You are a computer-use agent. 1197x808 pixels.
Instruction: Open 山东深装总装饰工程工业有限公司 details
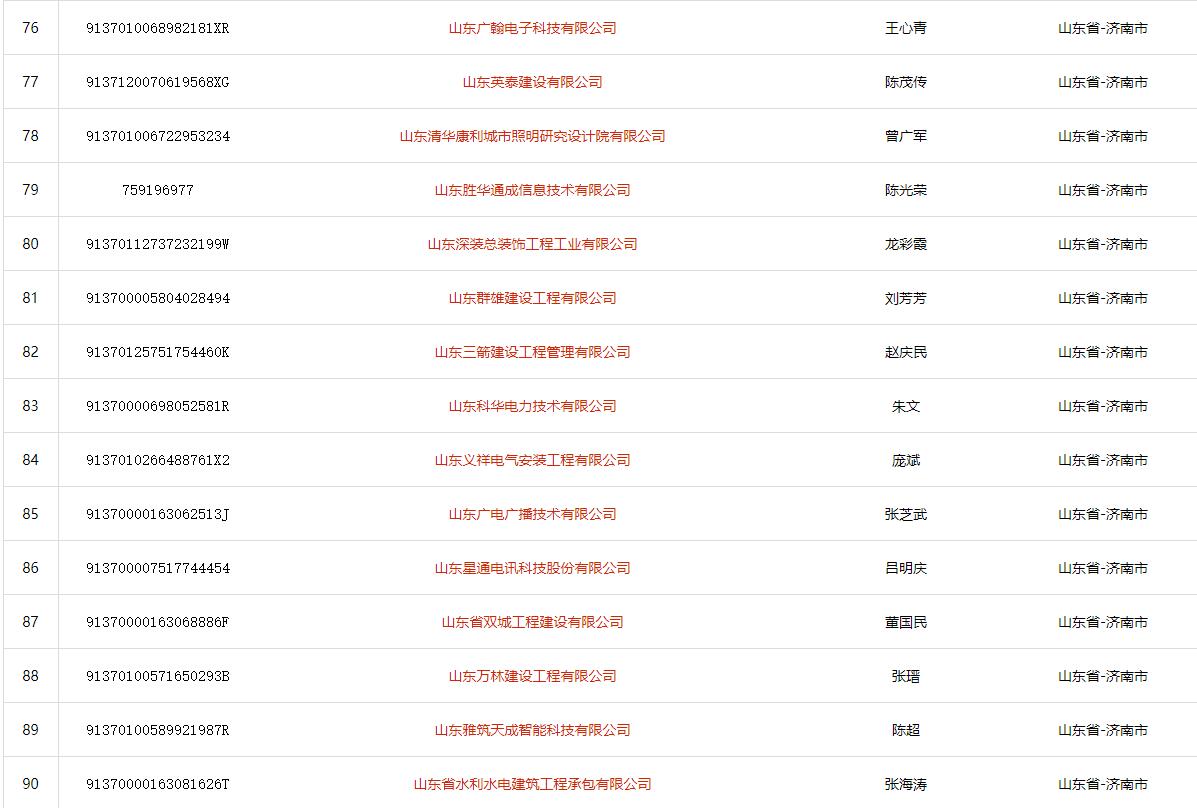[532, 244]
